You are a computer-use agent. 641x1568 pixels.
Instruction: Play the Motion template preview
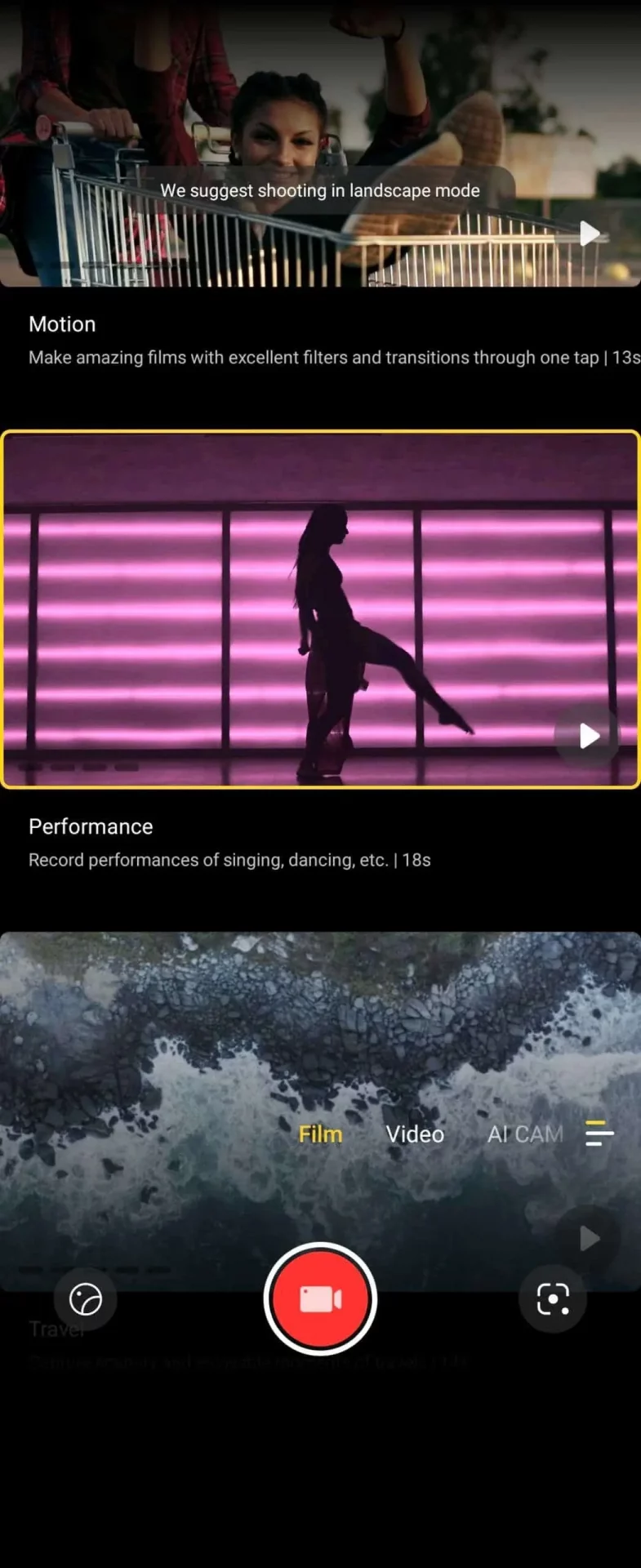click(589, 234)
